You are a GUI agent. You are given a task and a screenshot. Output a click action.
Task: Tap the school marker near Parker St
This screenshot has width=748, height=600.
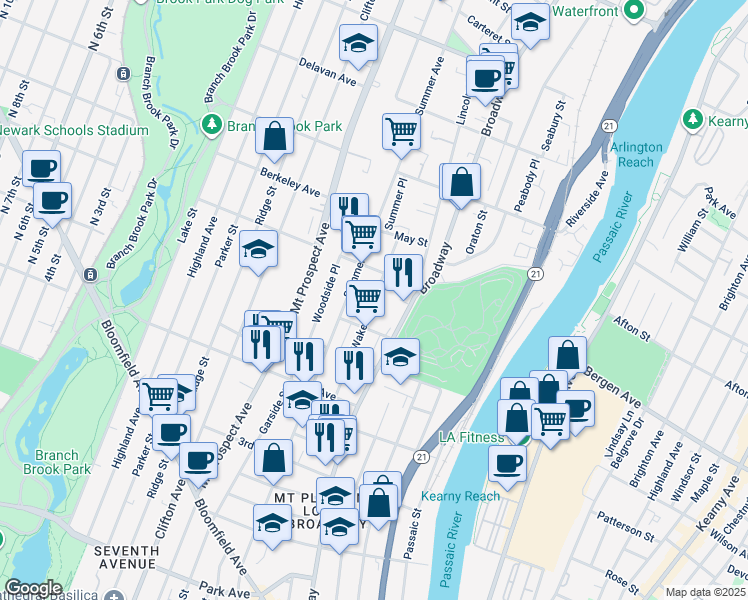[x=259, y=250]
